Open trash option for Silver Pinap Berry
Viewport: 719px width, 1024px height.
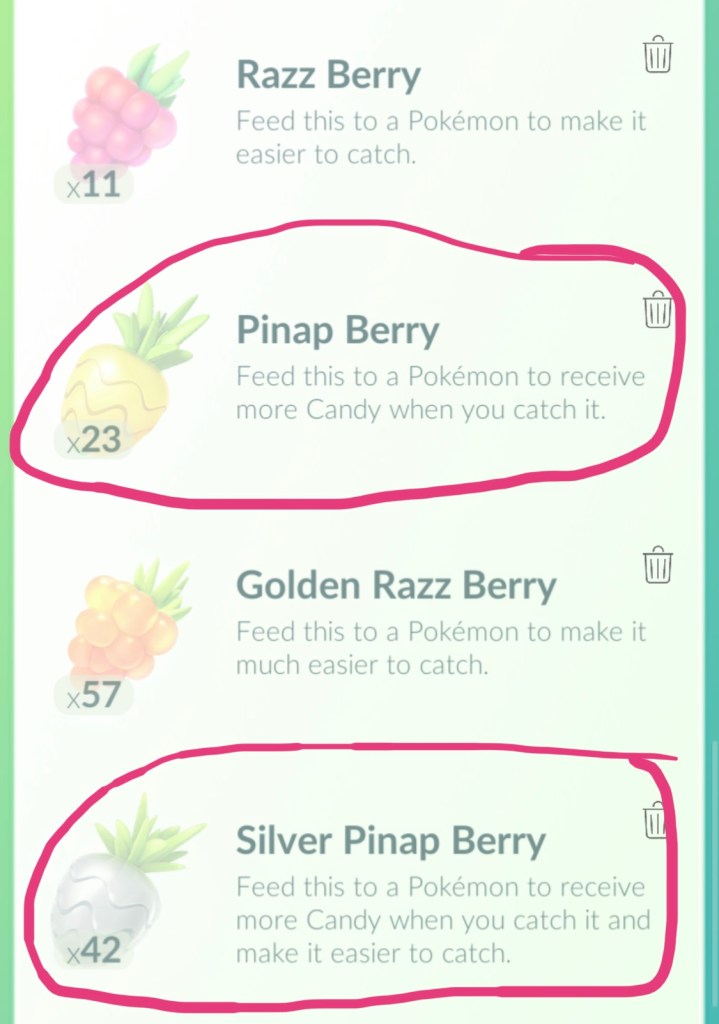[655, 820]
